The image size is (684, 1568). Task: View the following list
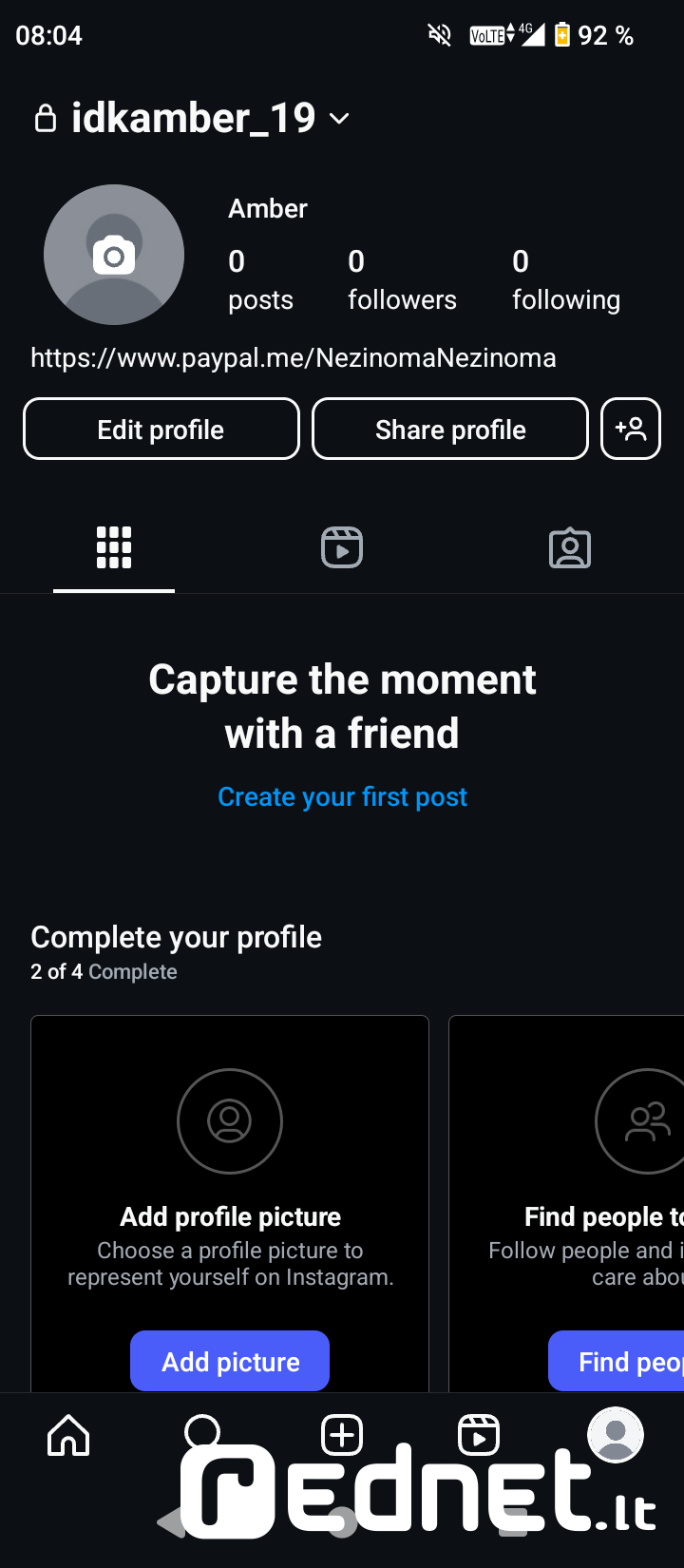566,279
